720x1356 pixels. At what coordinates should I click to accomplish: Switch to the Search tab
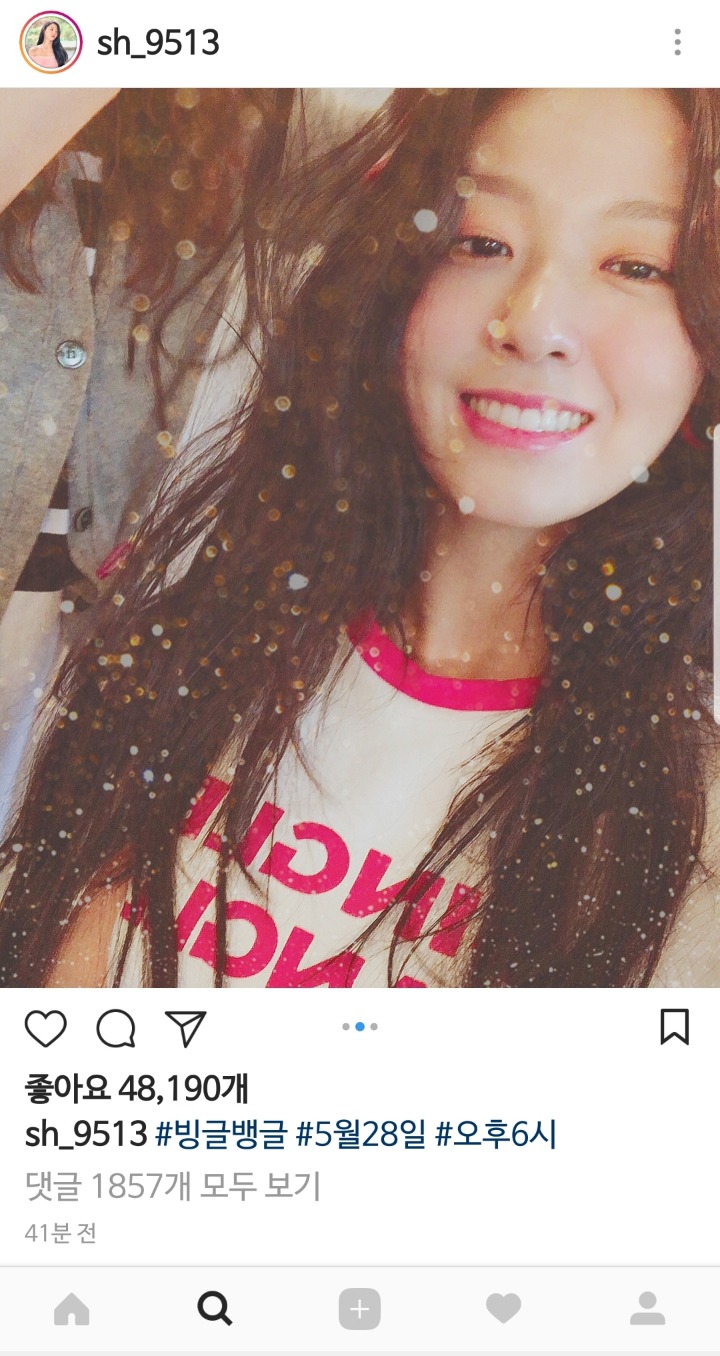(x=215, y=1308)
